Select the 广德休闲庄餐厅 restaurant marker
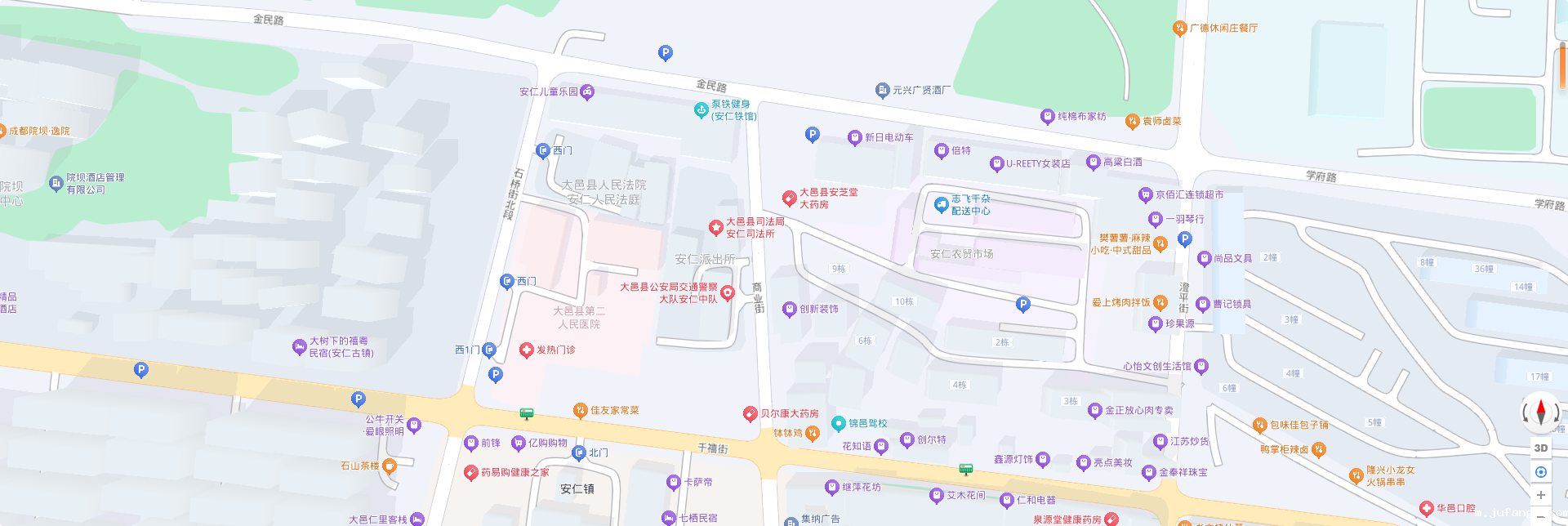1568x526 pixels. [1179, 28]
